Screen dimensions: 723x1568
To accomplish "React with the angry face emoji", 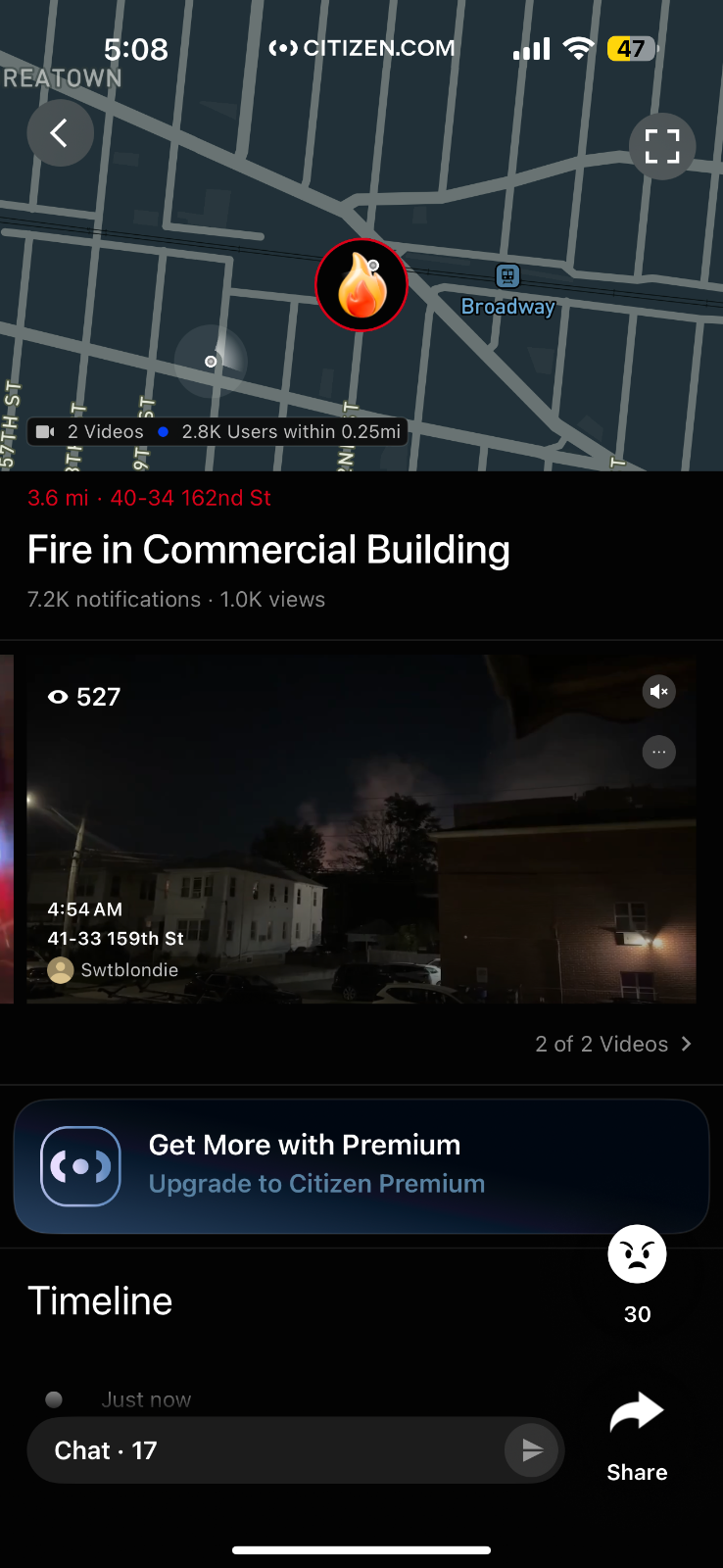I will click(637, 1254).
